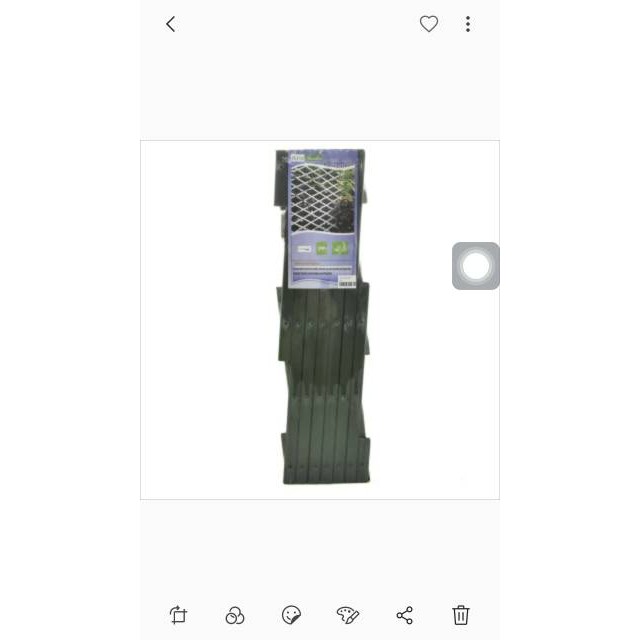The image size is (640, 640).
Task: Go back to the gallery
Action: [171, 24]
